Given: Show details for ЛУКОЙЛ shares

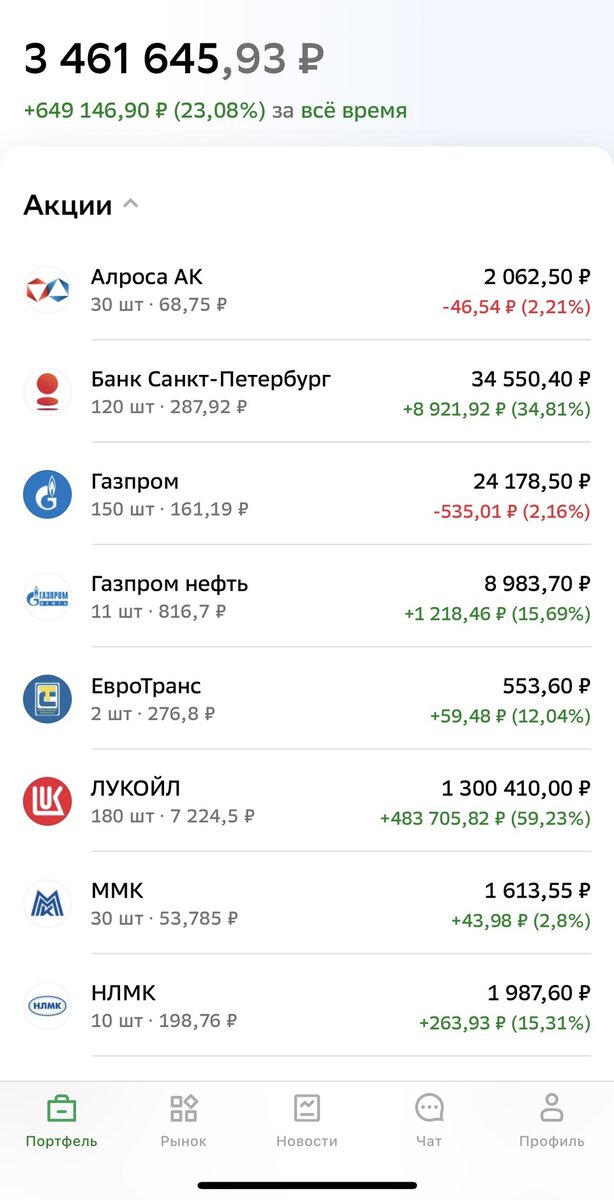Looking at the screenshot, I should coord(306,801).
